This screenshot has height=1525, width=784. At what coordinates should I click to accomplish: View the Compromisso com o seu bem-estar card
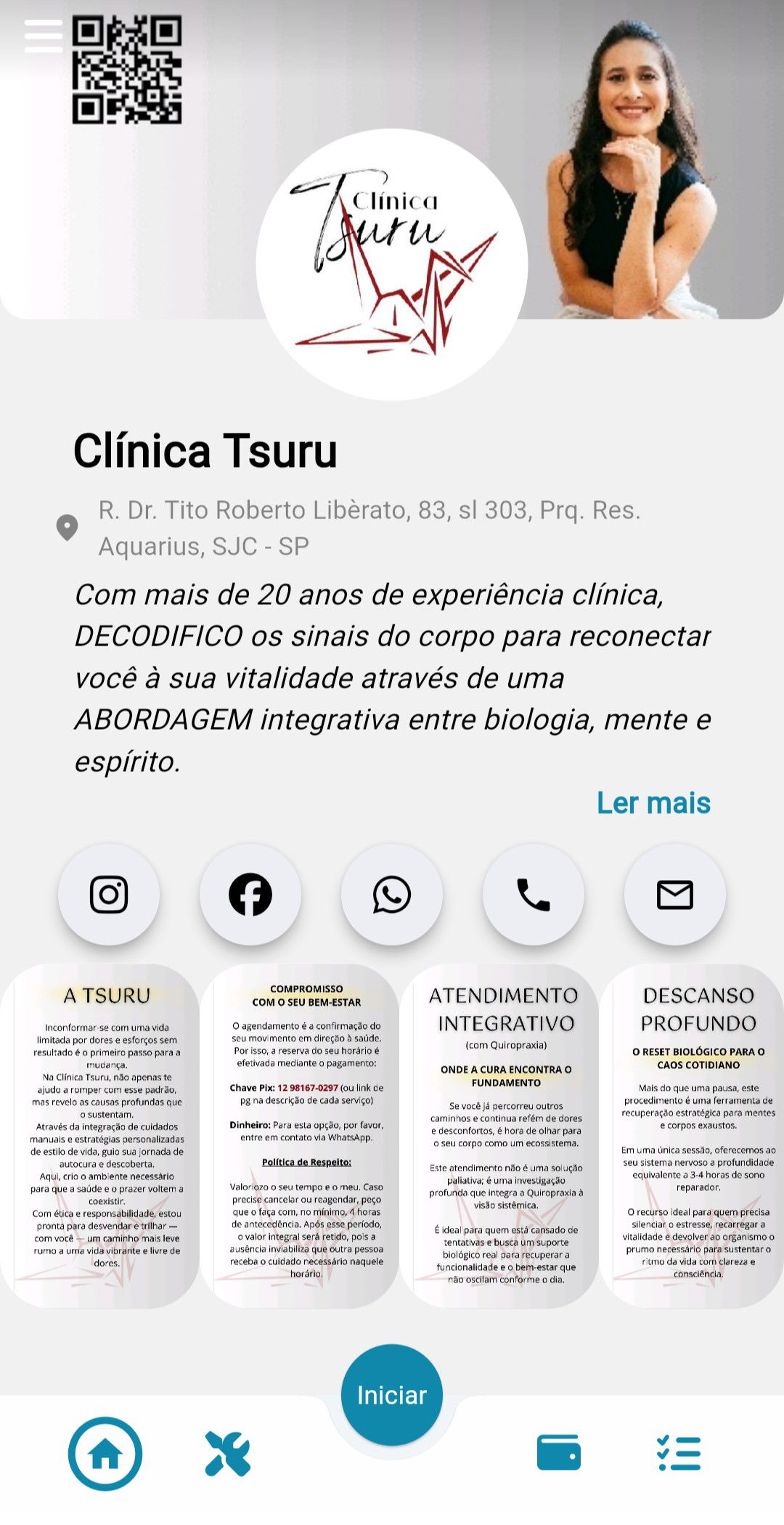tap(306, 1136)
